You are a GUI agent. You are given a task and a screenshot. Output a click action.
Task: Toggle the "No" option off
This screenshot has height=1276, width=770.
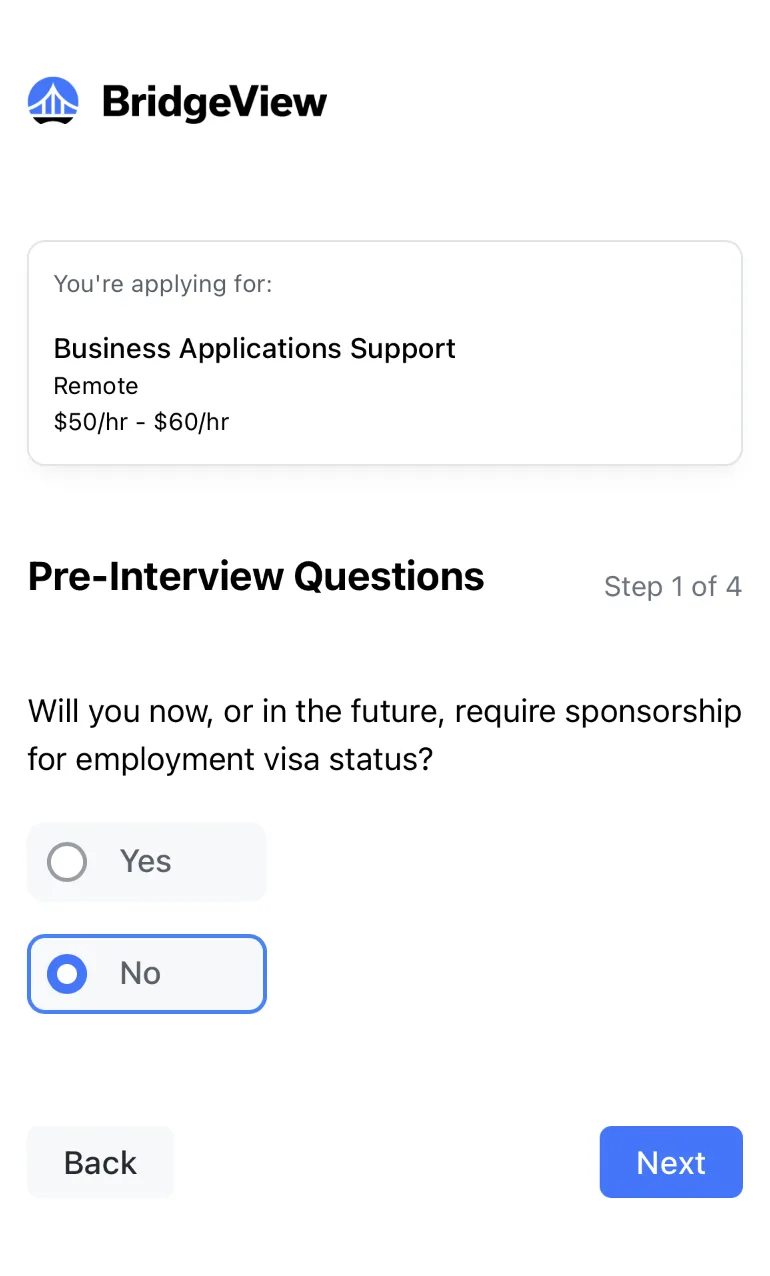pos(146,973)
